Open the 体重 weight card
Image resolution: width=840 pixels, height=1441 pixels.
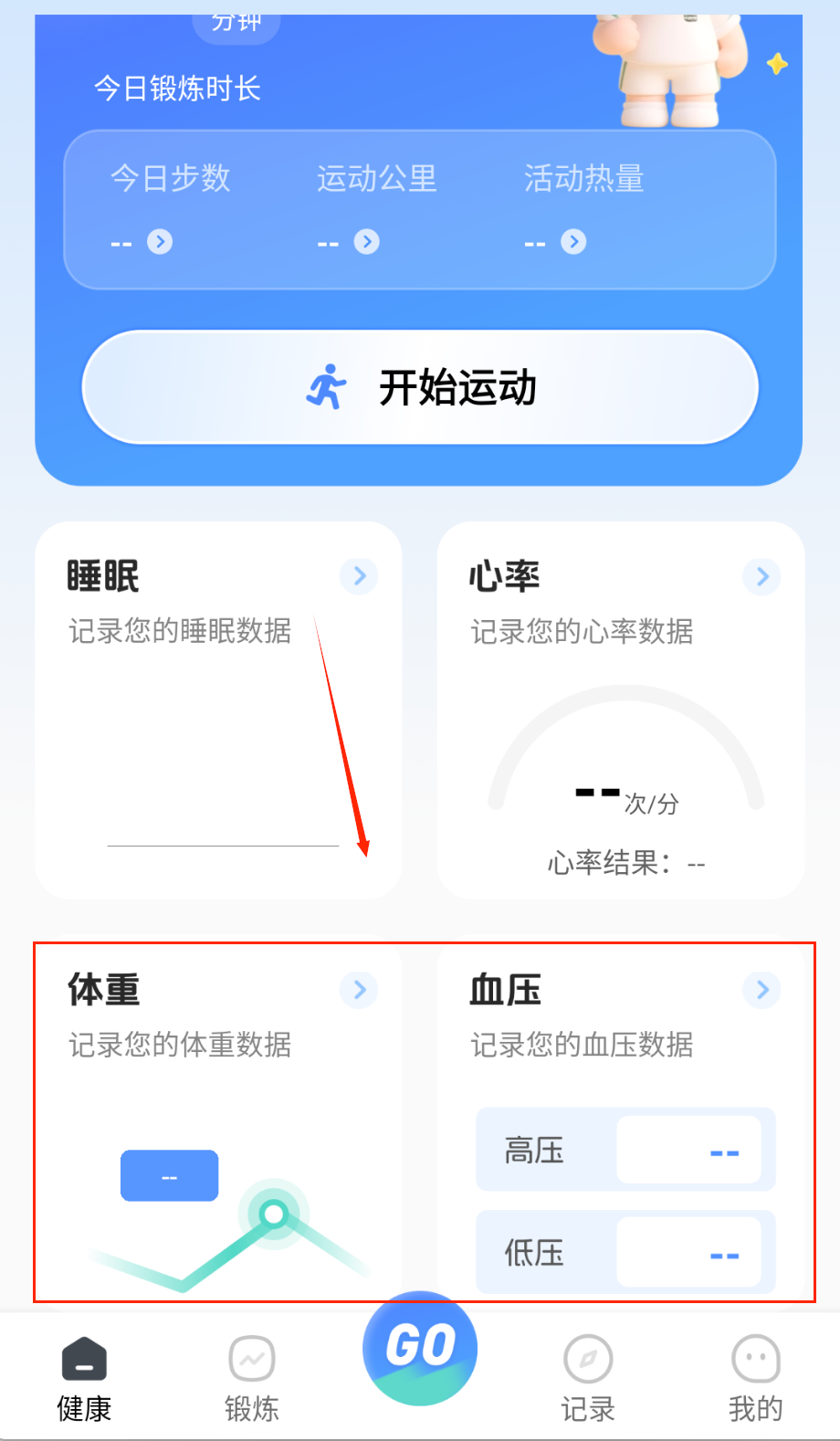tap(359, 990)
